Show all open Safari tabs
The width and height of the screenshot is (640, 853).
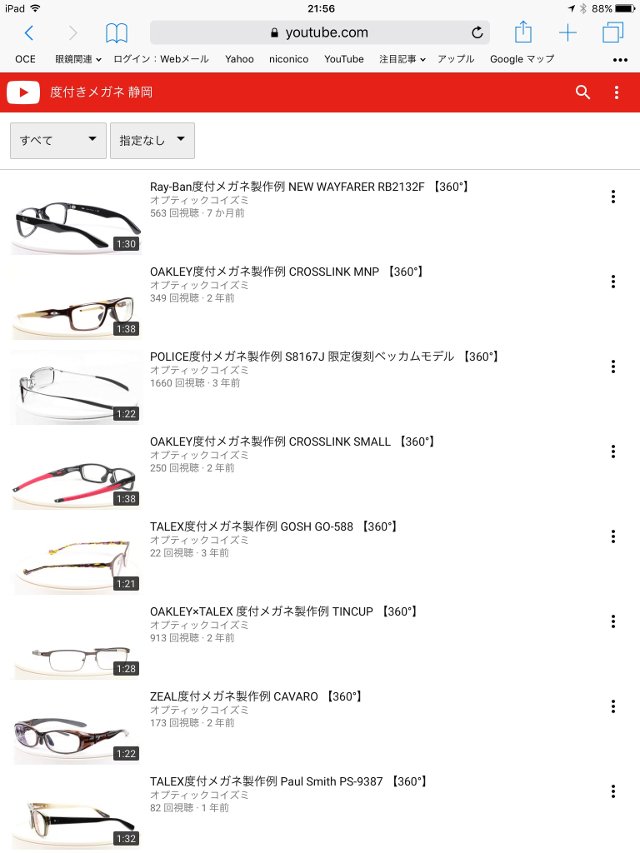coord(612,33)
